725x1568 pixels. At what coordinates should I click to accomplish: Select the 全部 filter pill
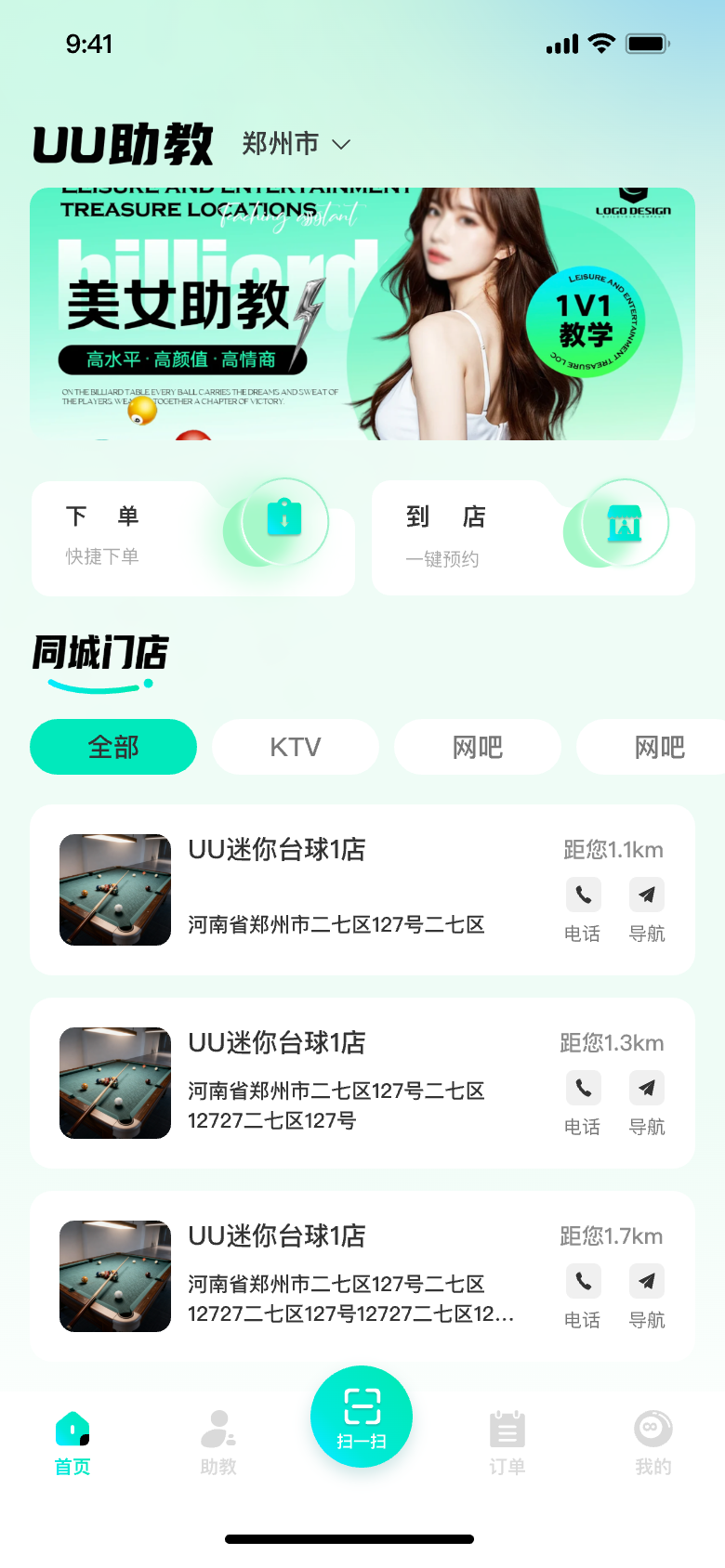click(112, 747)
